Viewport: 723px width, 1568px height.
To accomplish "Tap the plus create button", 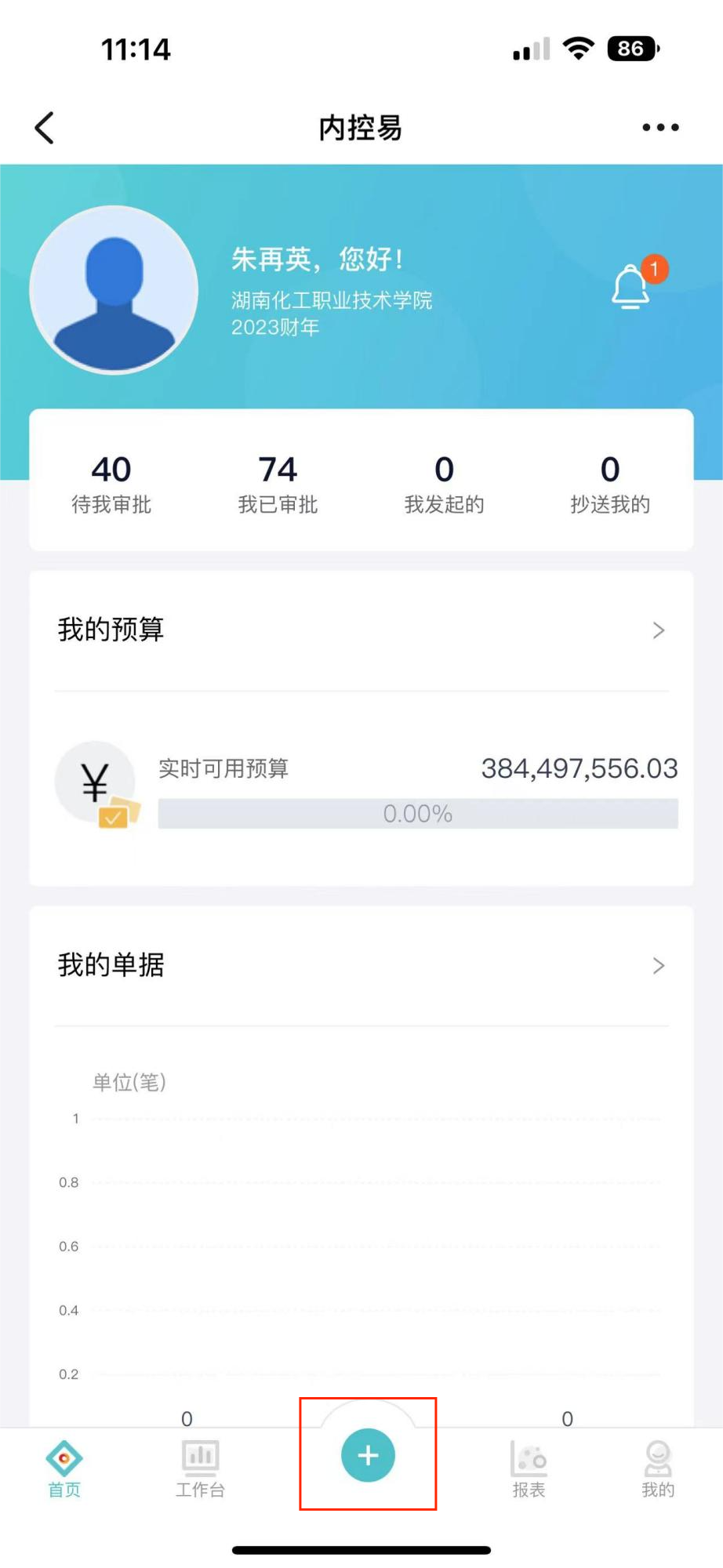I will (368, 1455).
